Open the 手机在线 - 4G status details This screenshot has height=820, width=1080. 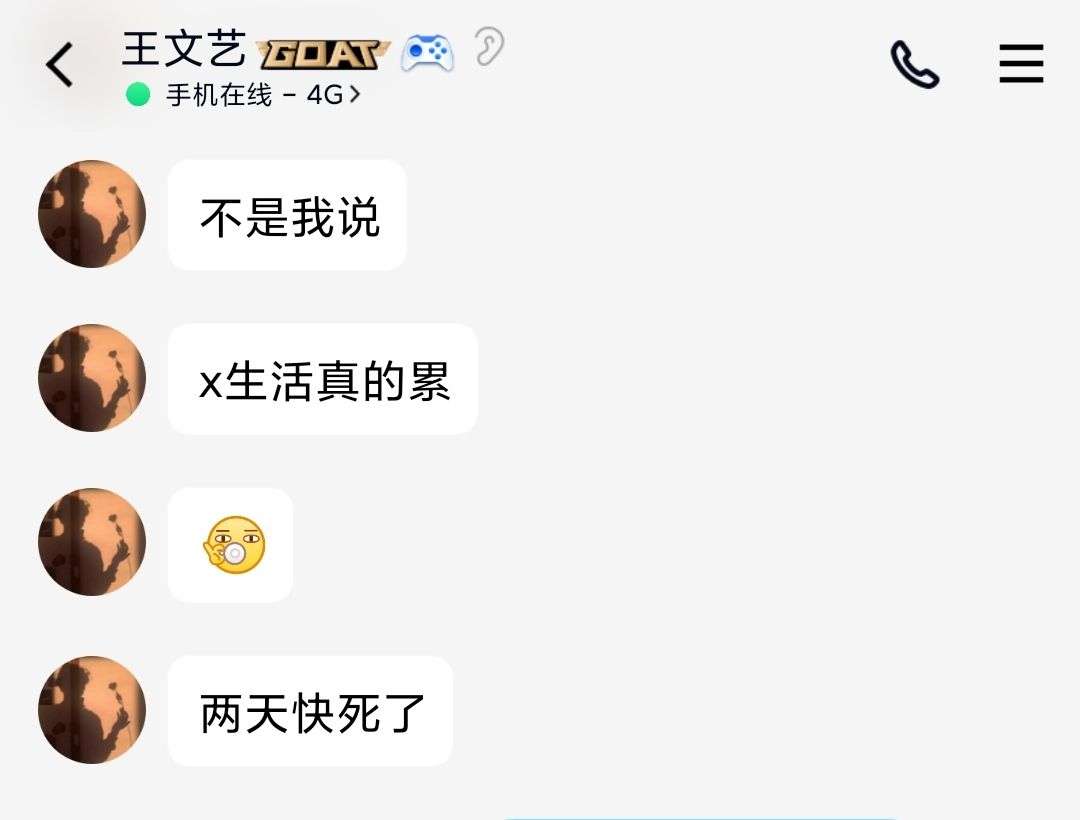pos(245,95)
